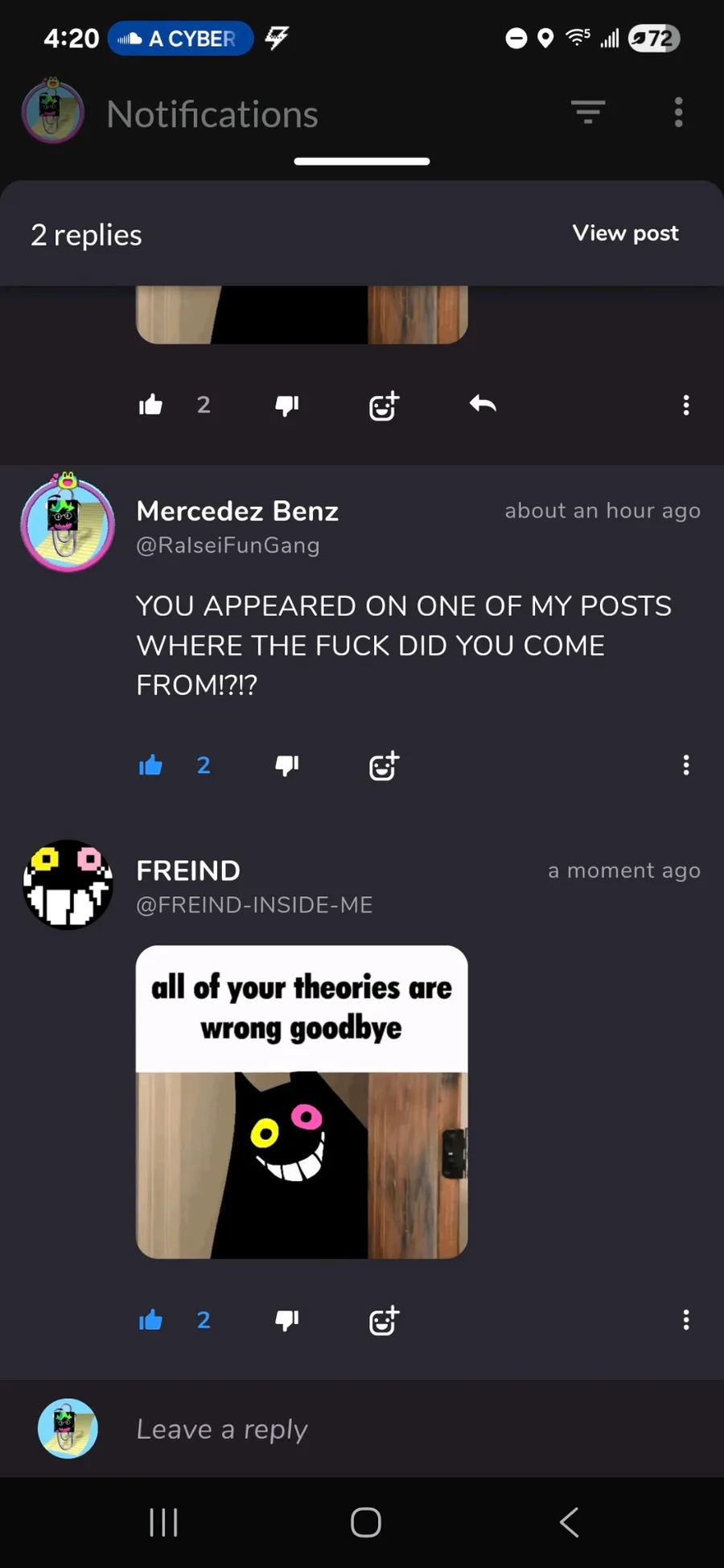724x1568 pixels.
Task: Add a reaction to FREIND's reply
Action: pyautogui.click(x=384, y=1320)
